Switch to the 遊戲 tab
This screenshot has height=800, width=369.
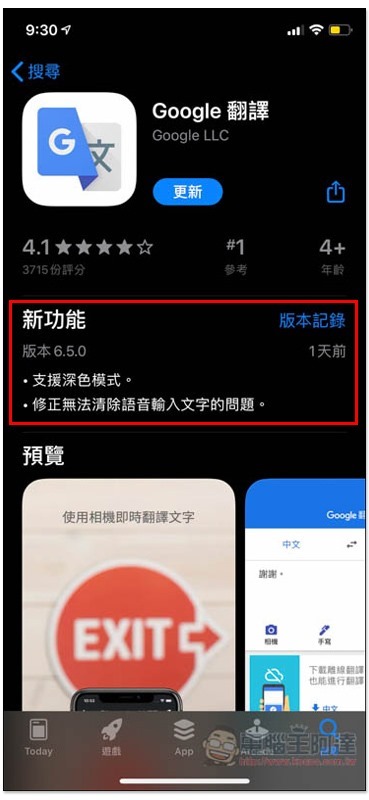[x=111, y=736]
